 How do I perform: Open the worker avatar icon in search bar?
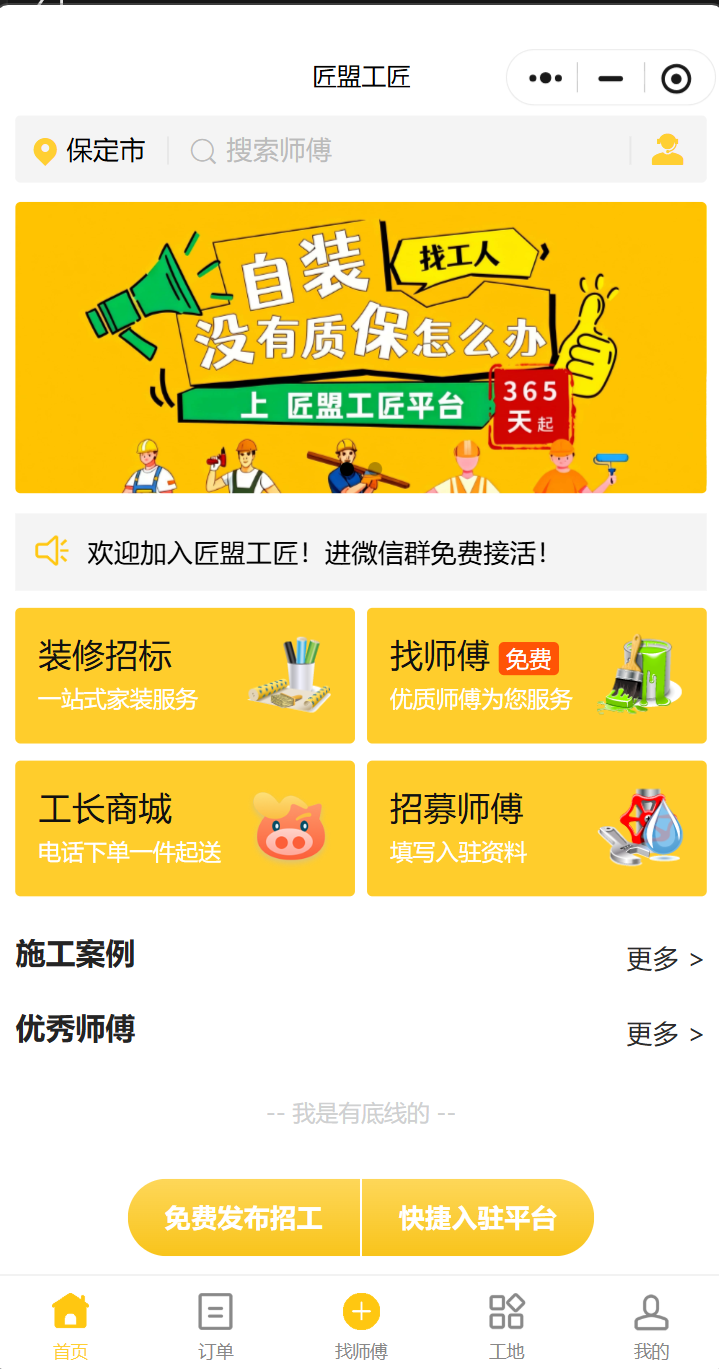point(667,150)
